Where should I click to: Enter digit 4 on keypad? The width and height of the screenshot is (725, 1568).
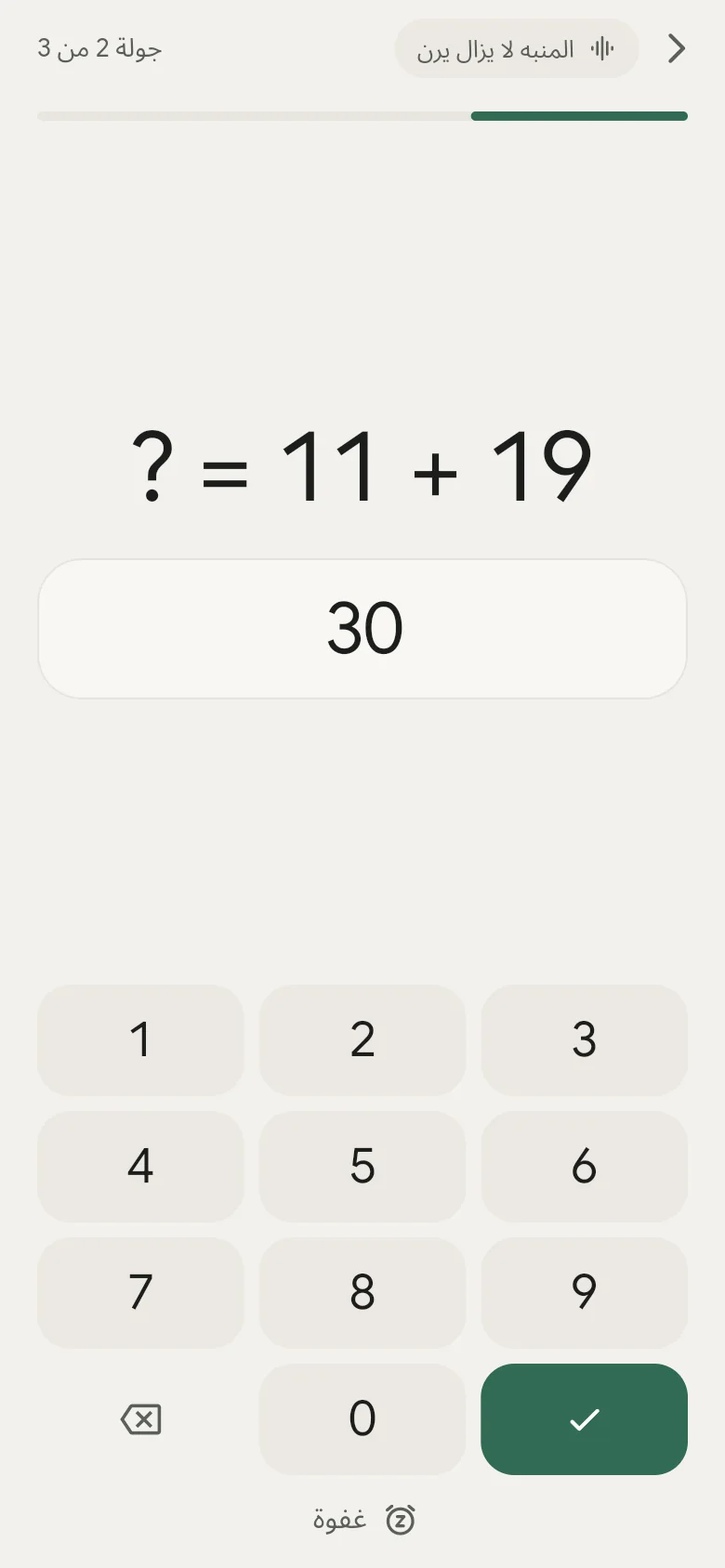click(140, 1166)
